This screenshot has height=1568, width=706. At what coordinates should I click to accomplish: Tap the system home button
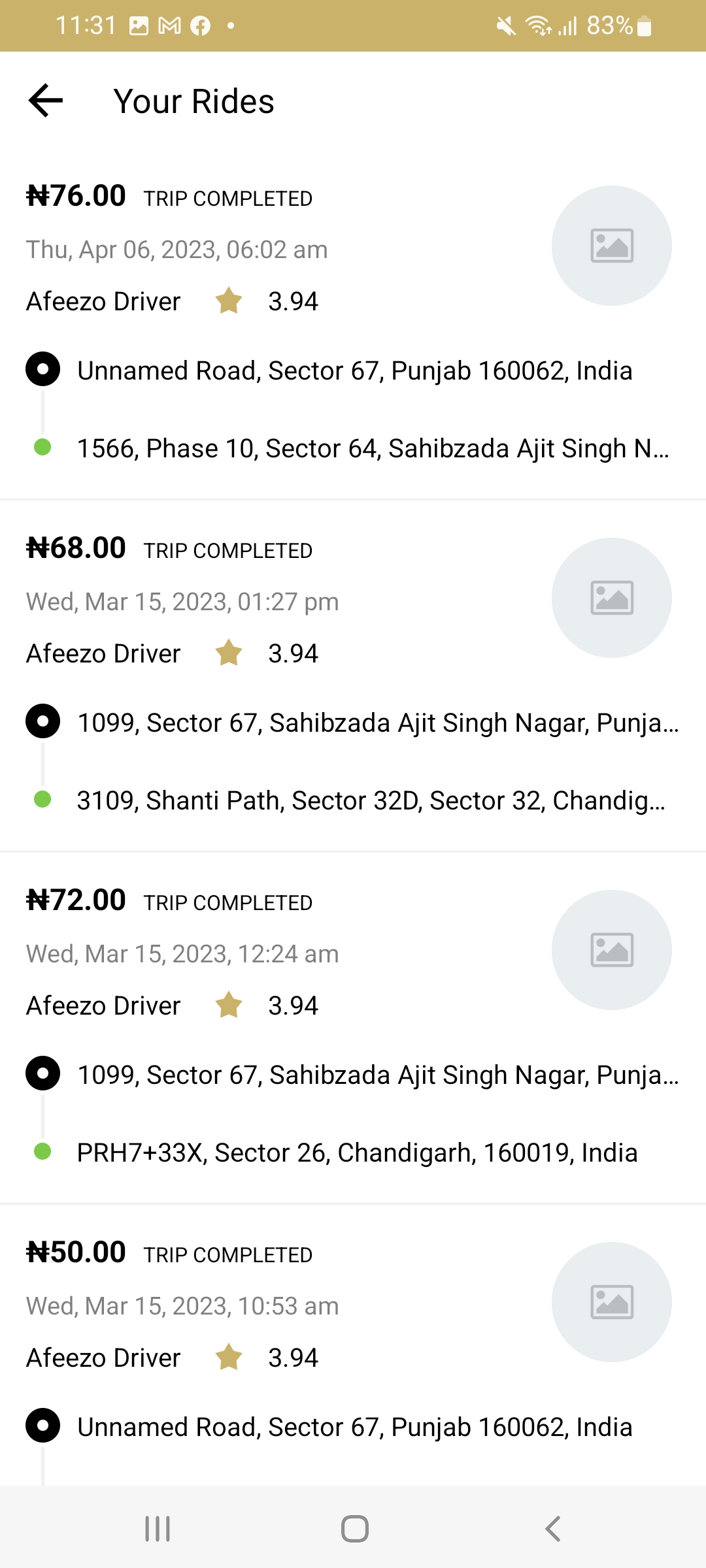click(354, 1529)
